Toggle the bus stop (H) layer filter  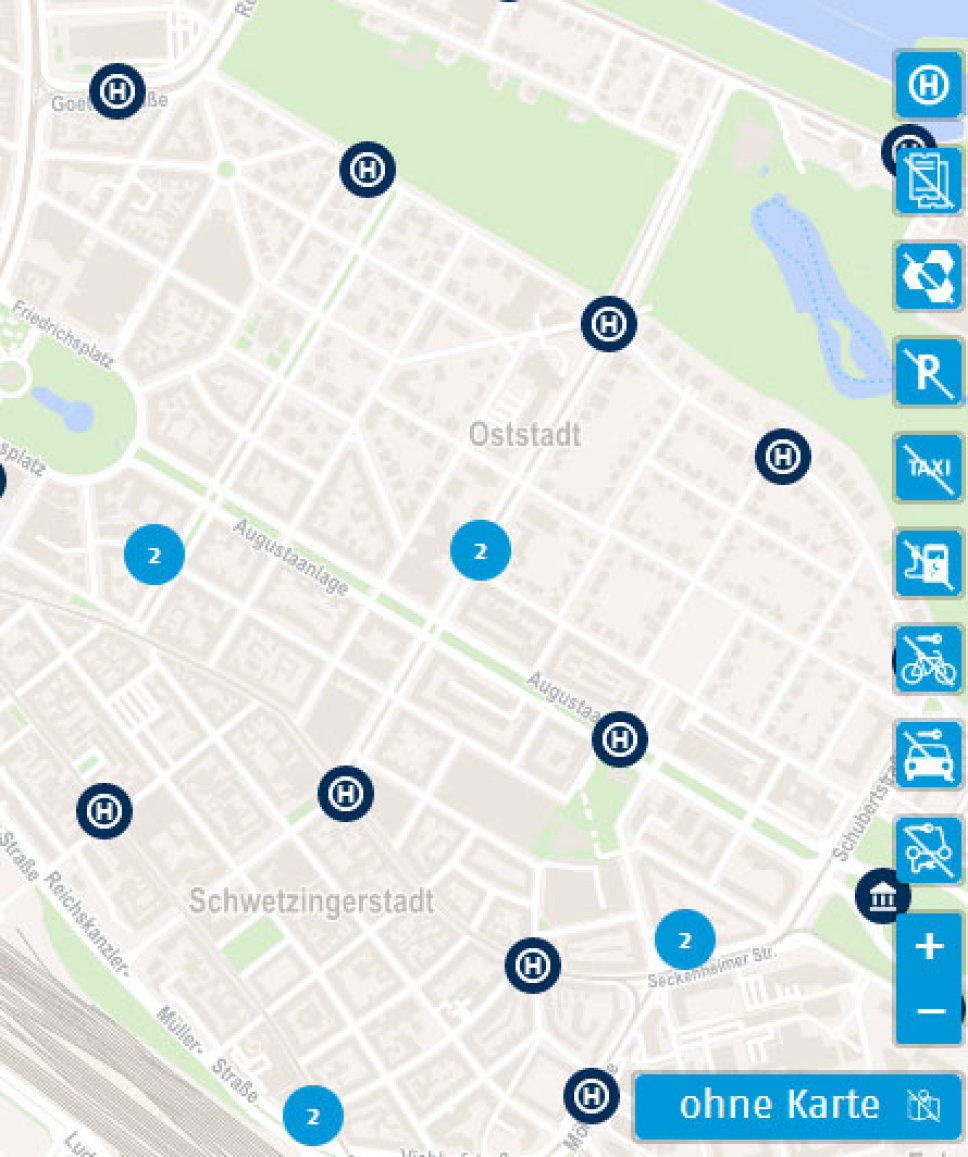pyautogui.click(x=928, y=85)
